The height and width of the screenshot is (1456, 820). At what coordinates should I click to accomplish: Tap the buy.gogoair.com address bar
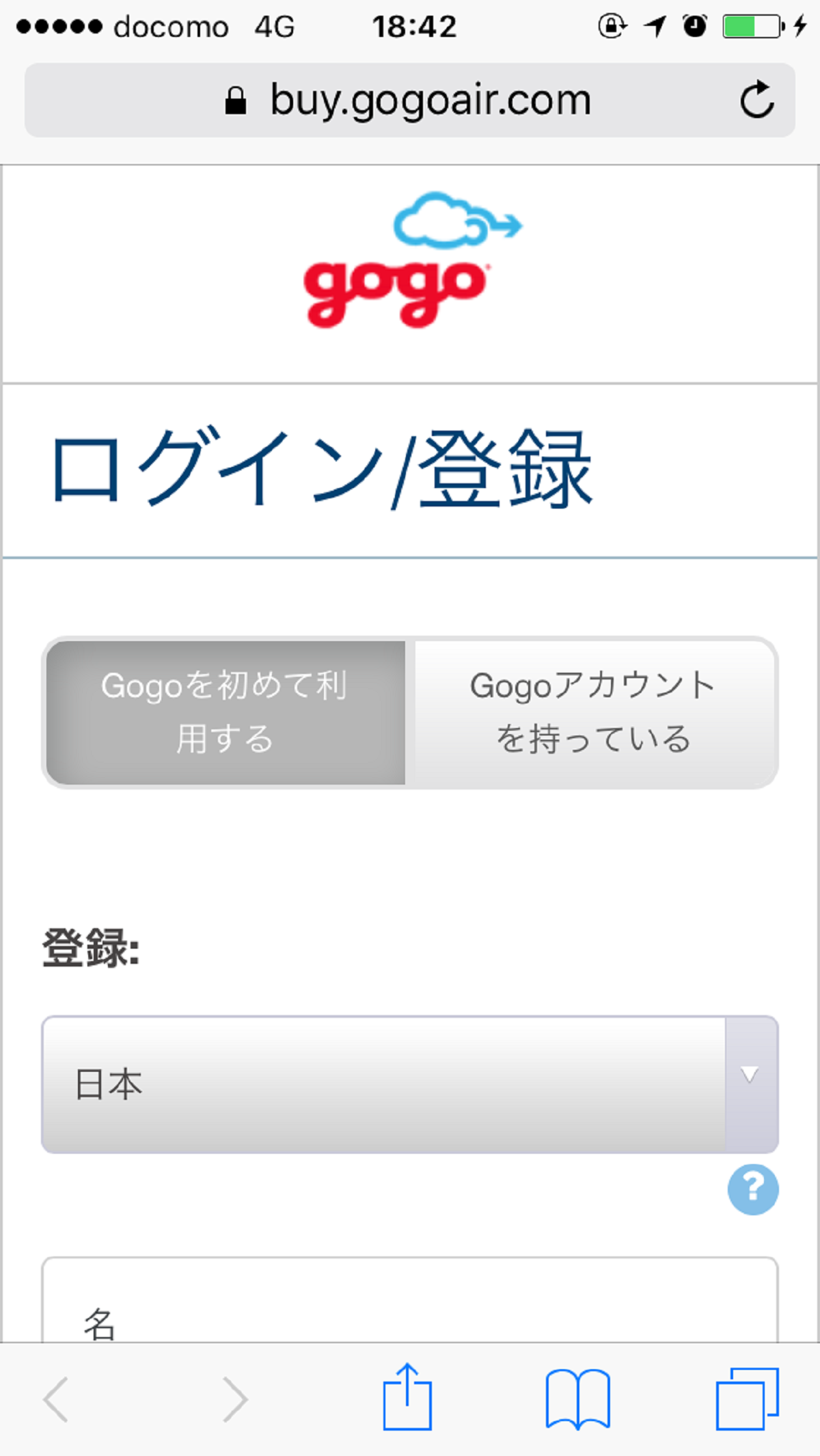tap(409, 100)
